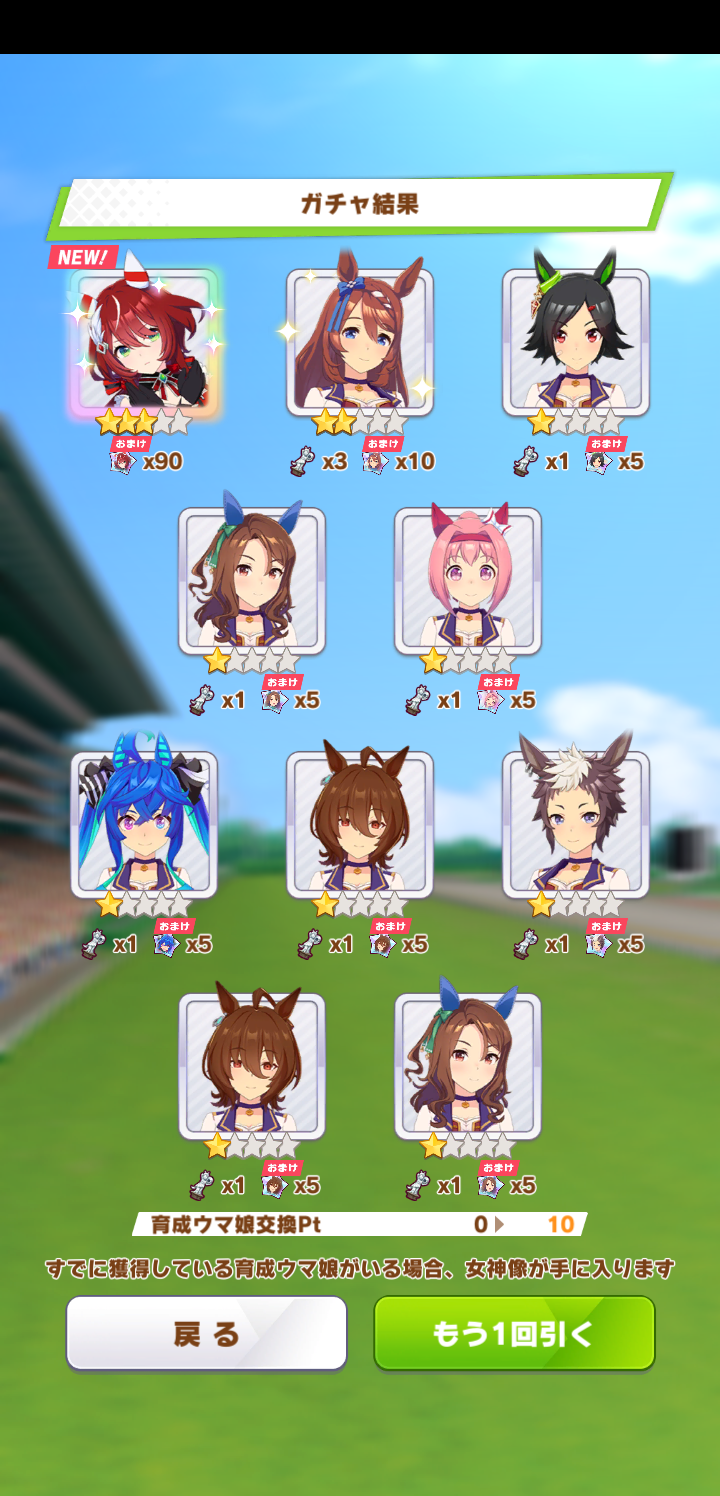Open the NEW three-star red-haired character card
720x1496 pixels.
tap(144, 342)
